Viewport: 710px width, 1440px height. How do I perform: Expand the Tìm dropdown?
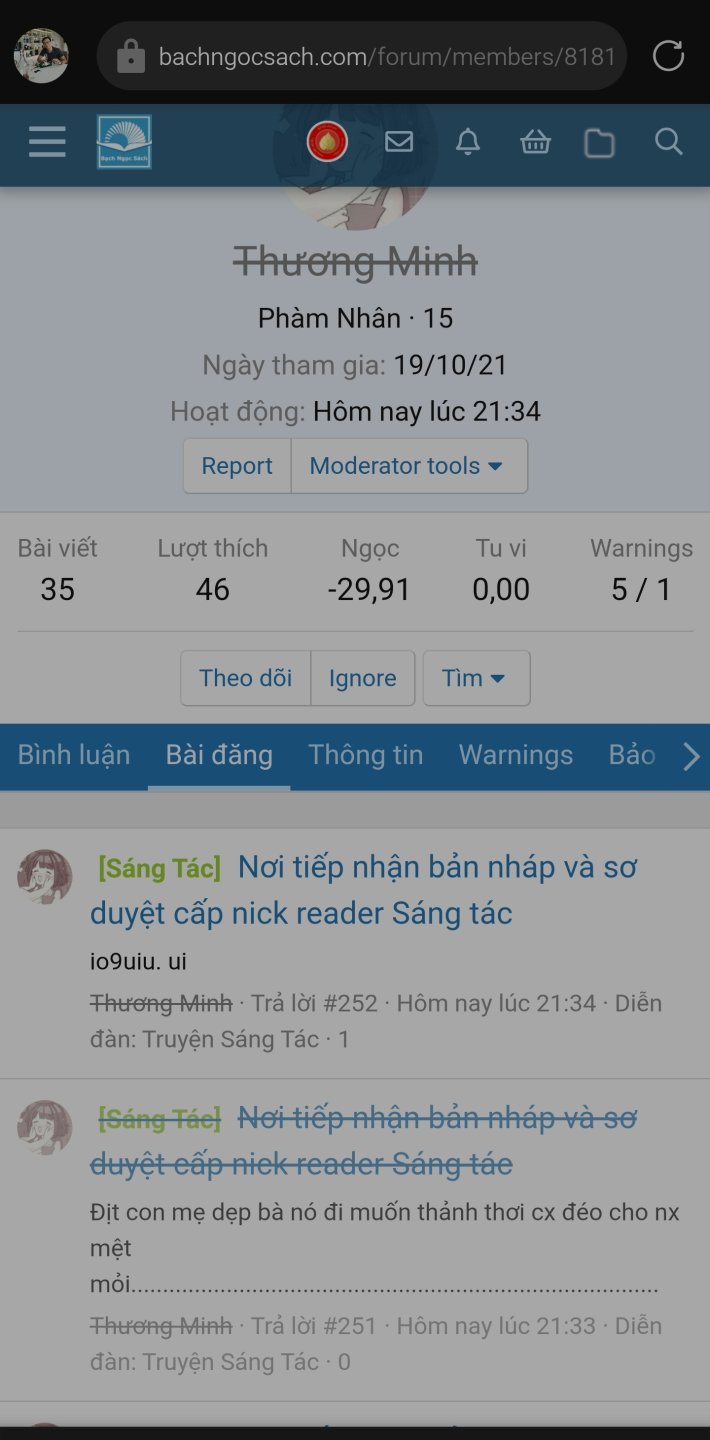[x=475, y=678]
